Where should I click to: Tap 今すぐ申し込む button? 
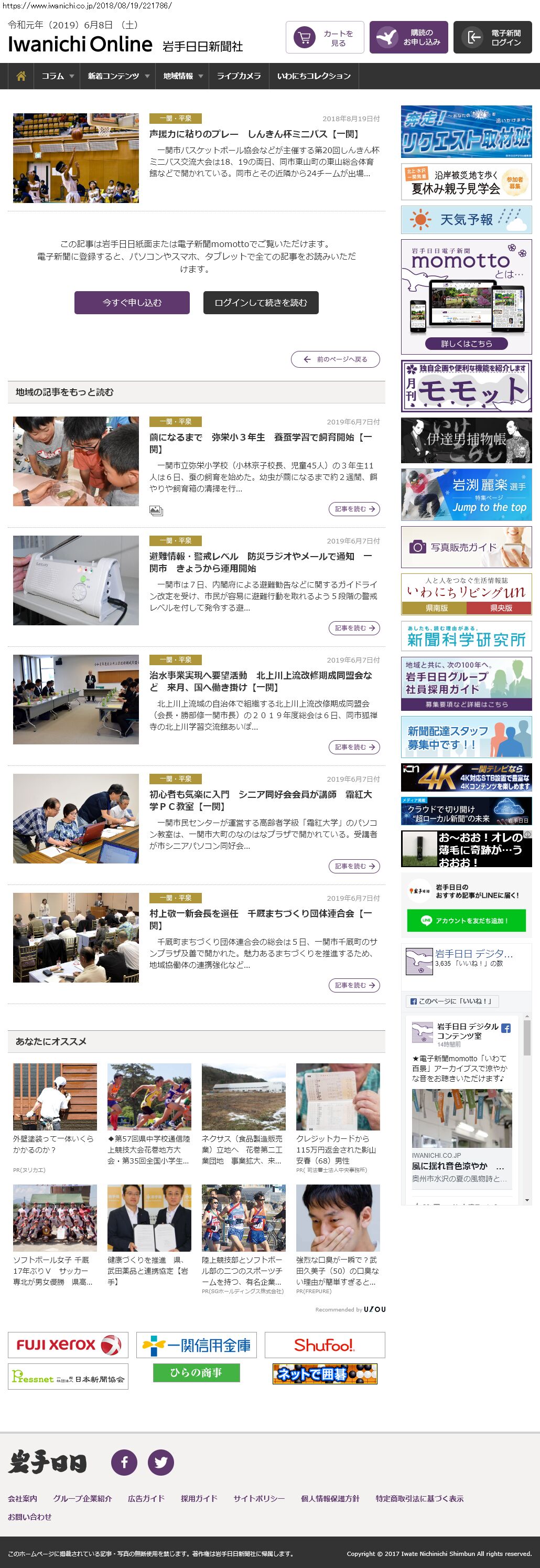pos(132,303)
